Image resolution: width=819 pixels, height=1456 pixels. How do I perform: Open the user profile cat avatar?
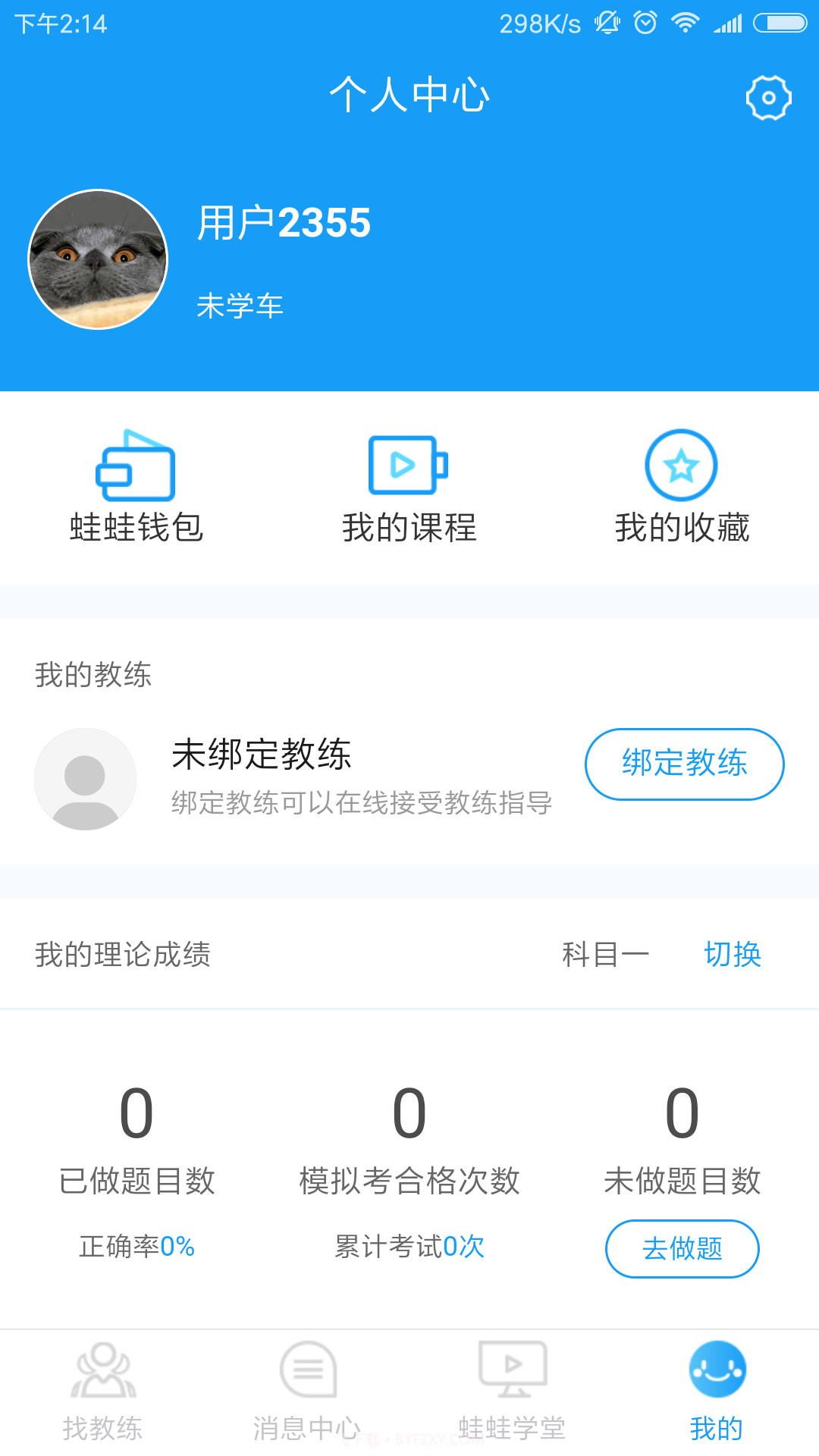click(x=97, y=259)
